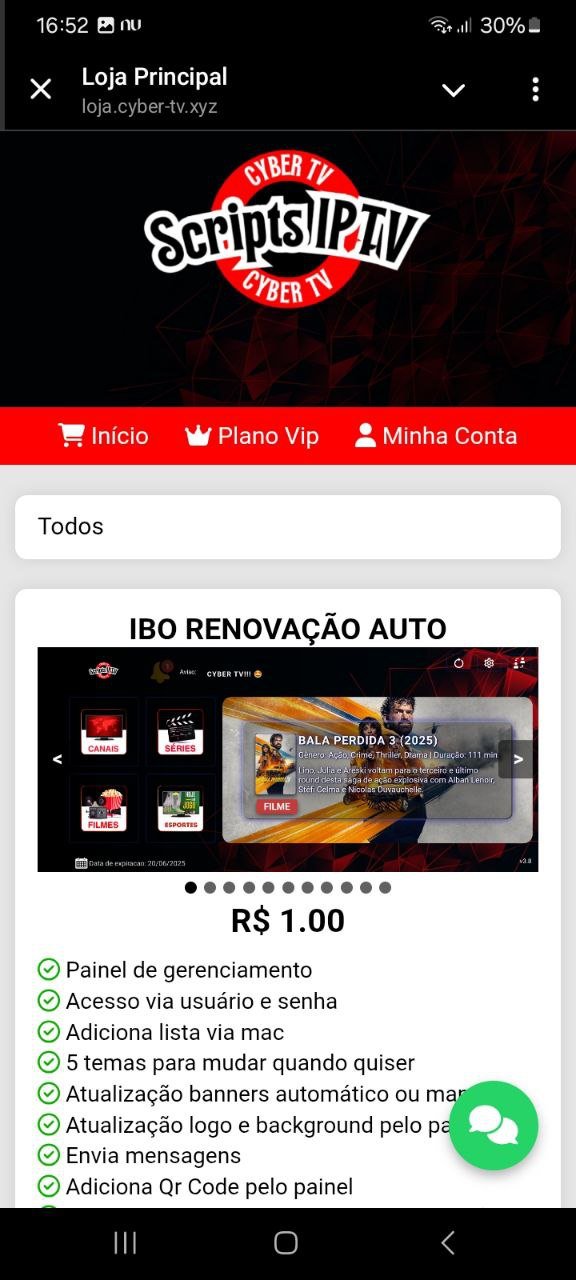Open the Plano Vip section
The width and height of the screenshot is (576, 1280).
point(252,436)
